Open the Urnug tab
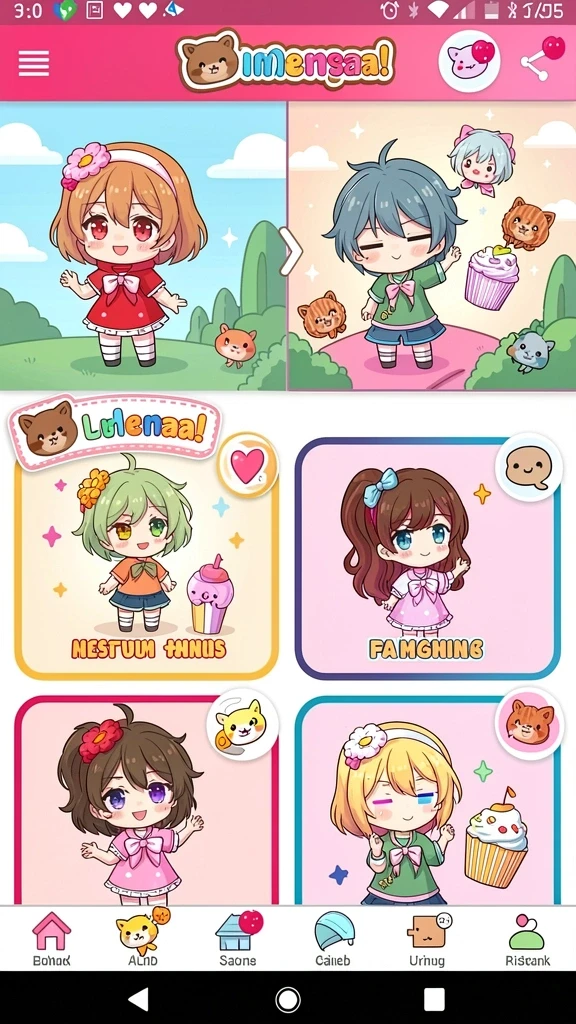Viewport: 576px width, 1024px height. [x=428, y=939]
